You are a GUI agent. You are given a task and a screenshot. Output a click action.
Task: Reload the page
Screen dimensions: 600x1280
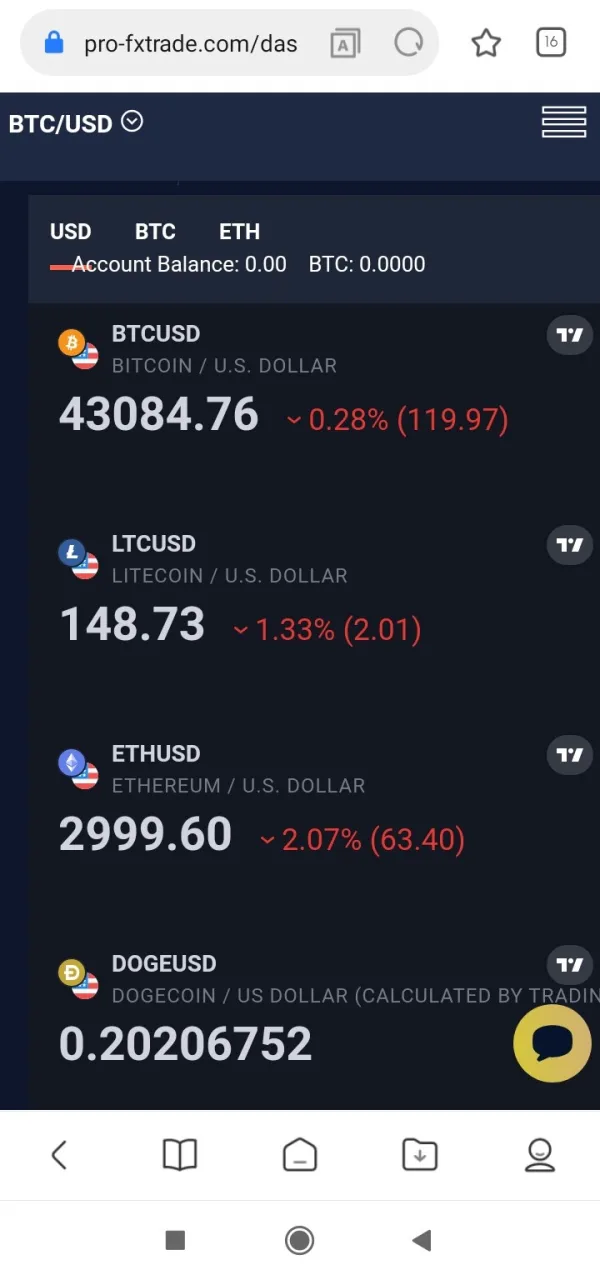pyautogui.click(x=408, y=43)
